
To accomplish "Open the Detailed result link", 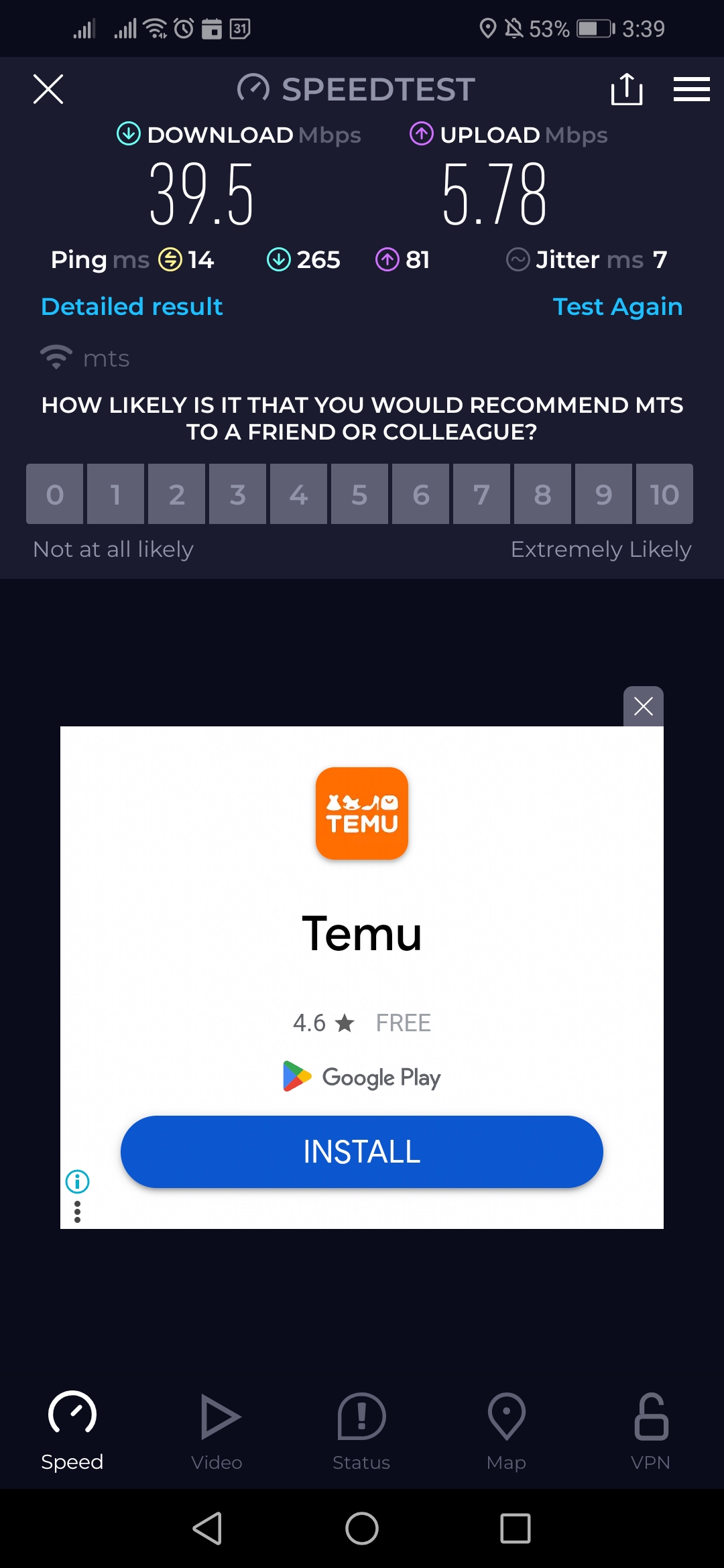I will 132,307.
